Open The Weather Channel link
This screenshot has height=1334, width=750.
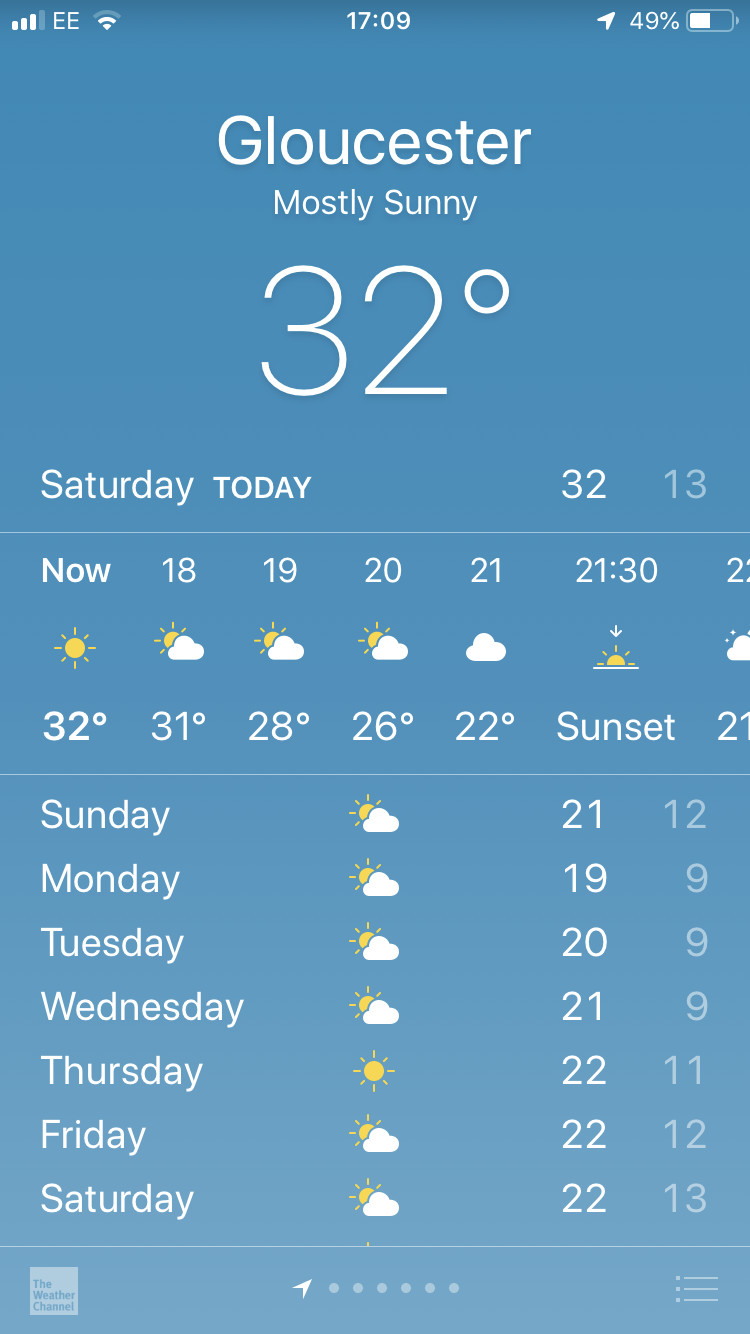coord(54,1291)
